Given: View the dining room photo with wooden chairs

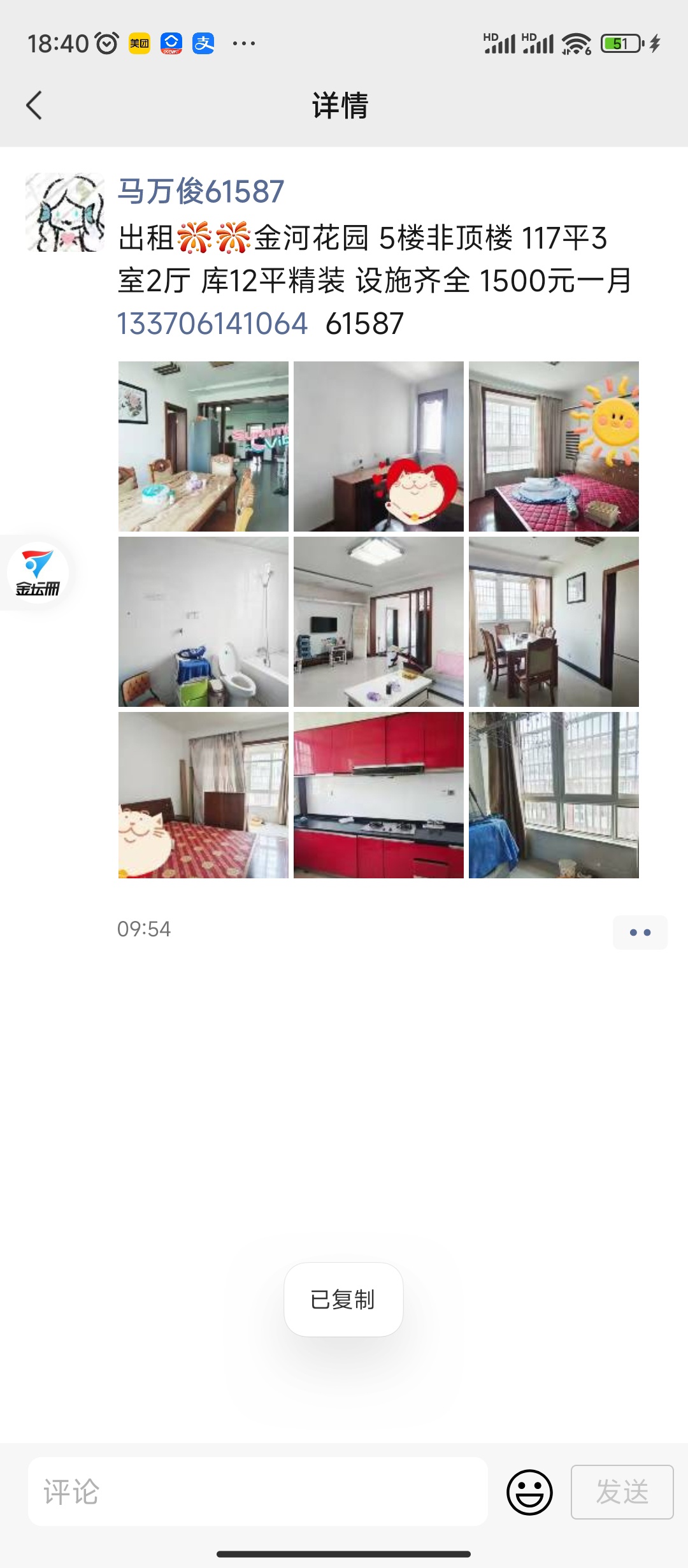Looking at the screenshot, I should (x=554, y=621).
